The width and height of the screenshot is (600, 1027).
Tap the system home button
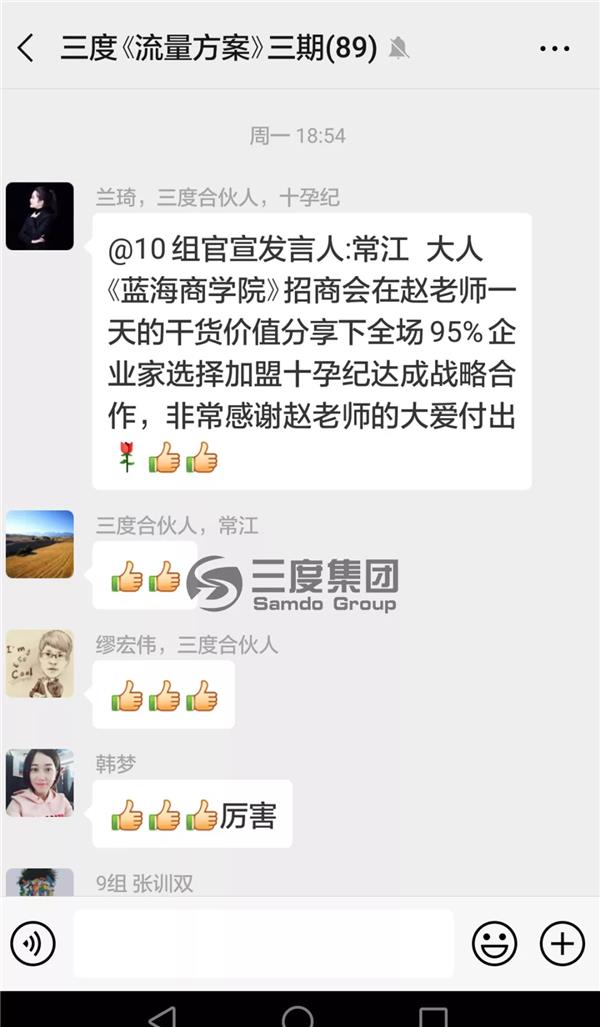click(x=298, y=1015)
